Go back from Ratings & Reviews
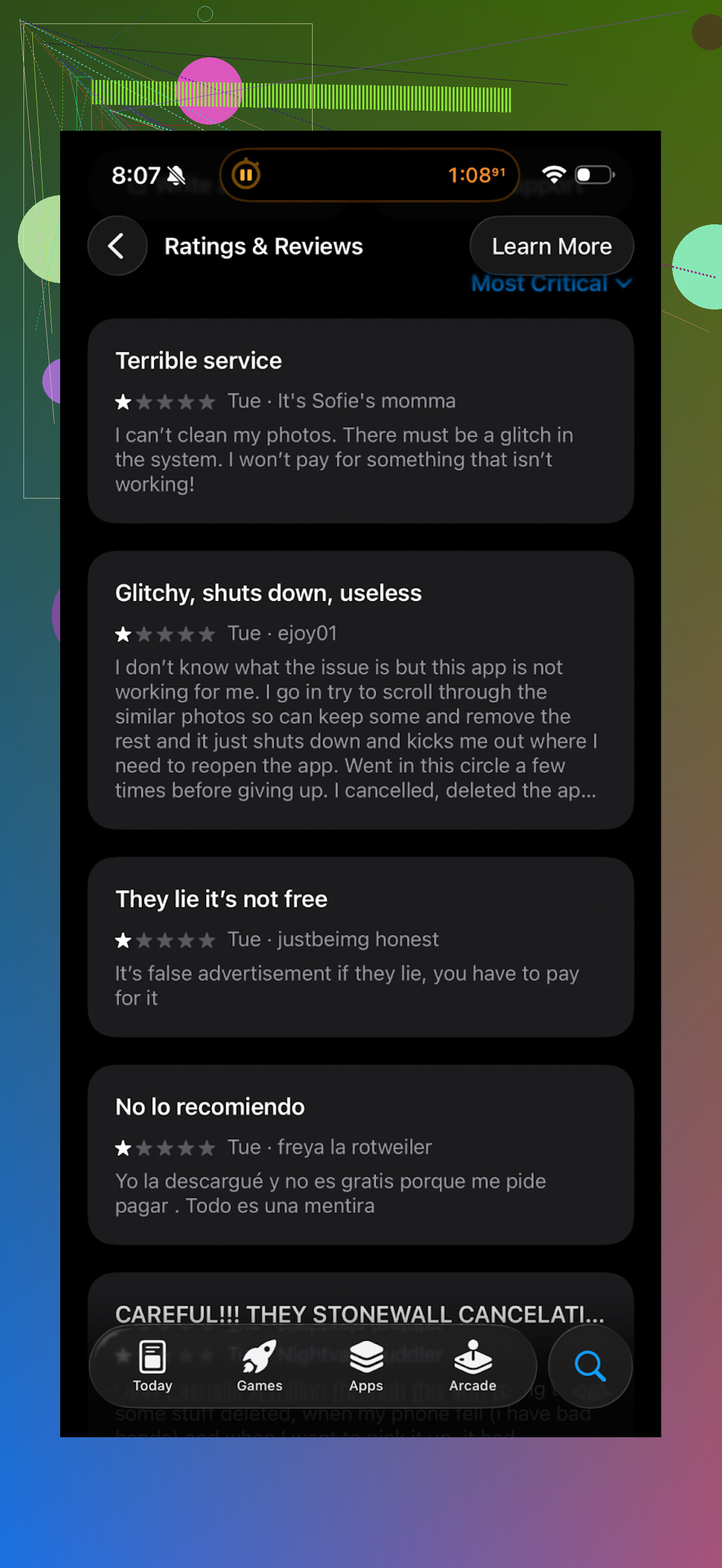 (x=117, y=246)
